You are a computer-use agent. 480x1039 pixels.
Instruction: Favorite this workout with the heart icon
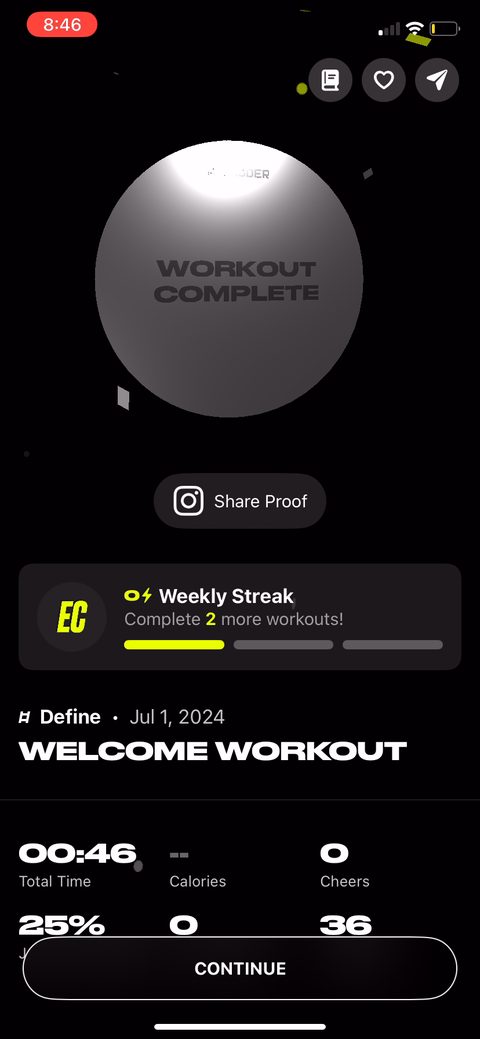383,80
